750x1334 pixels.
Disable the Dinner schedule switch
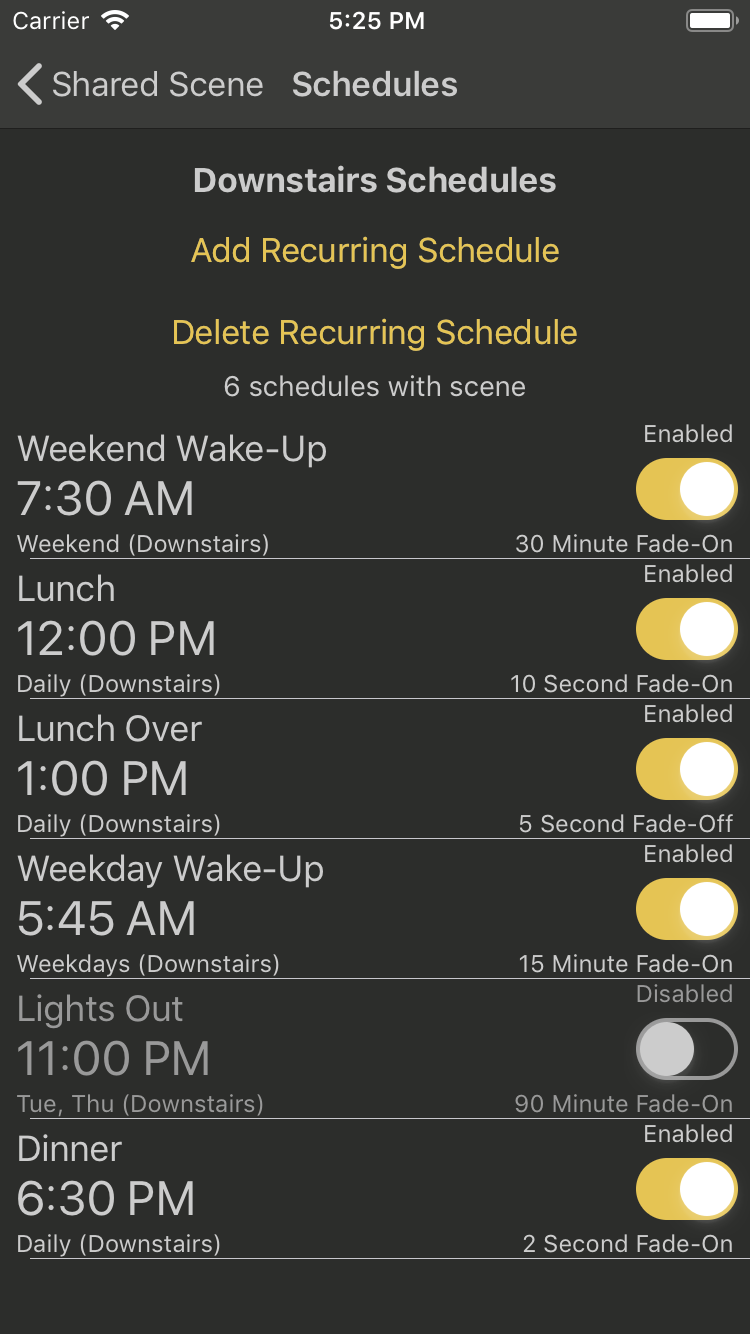click(x=686, y=1189)
